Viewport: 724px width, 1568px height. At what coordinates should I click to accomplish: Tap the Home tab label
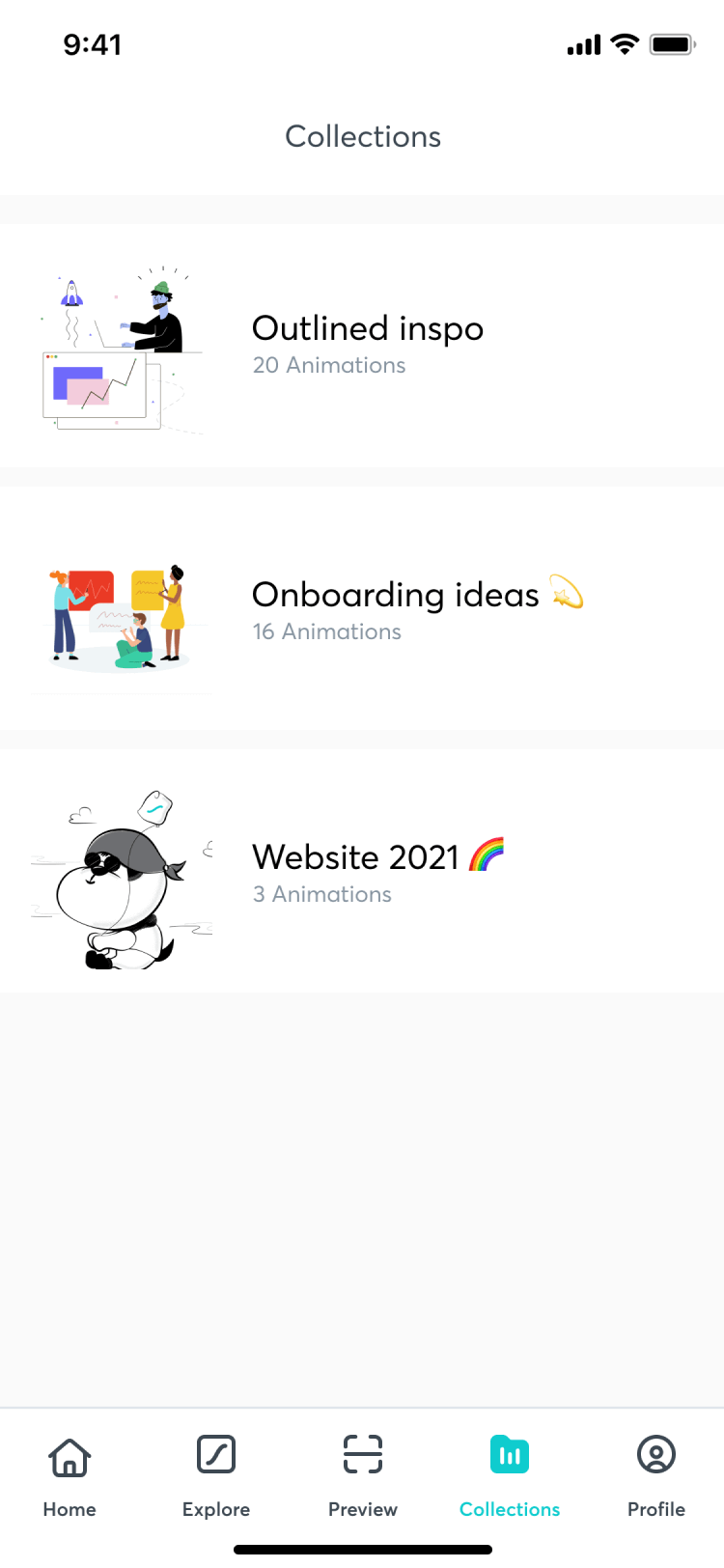click(x=70, y=1509)
